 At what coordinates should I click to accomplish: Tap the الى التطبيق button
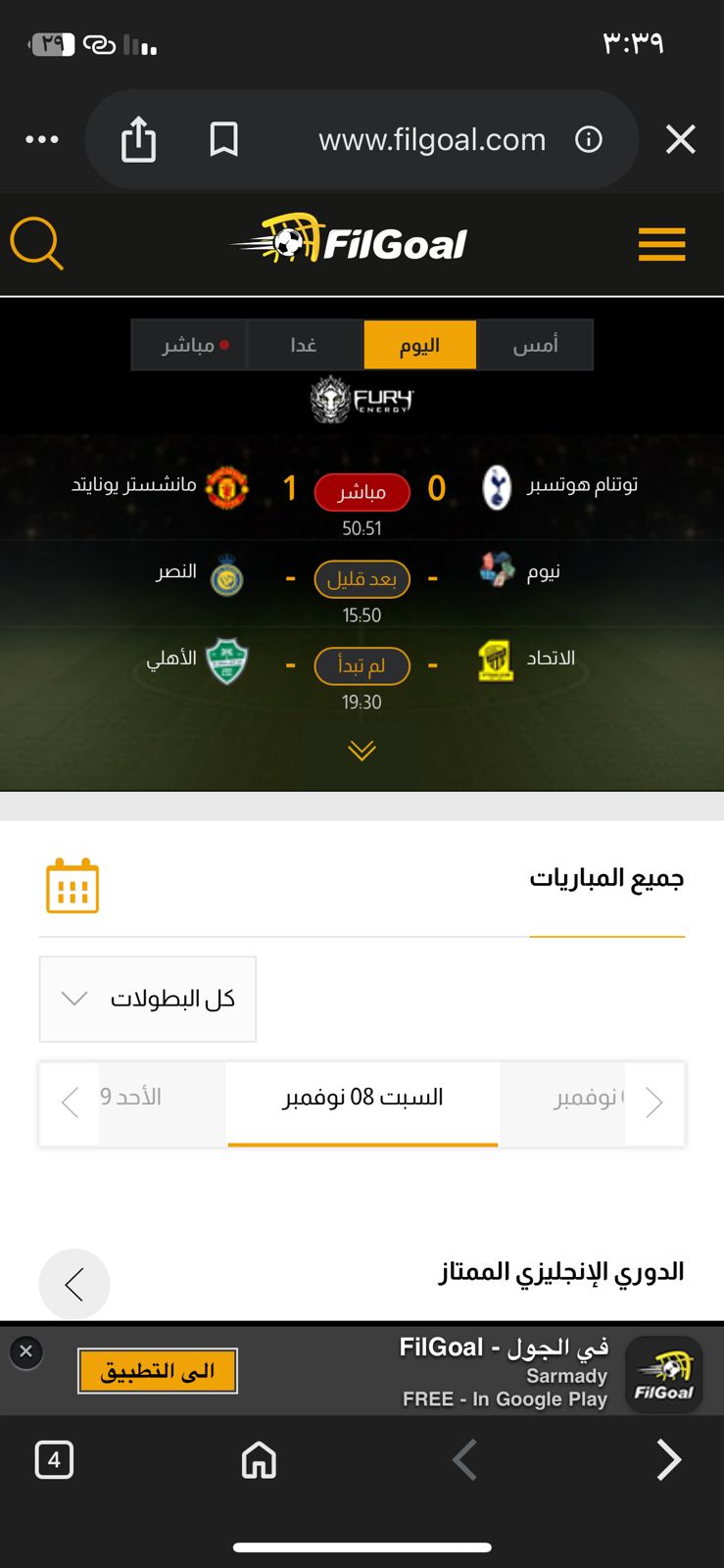pos(158,1371)
